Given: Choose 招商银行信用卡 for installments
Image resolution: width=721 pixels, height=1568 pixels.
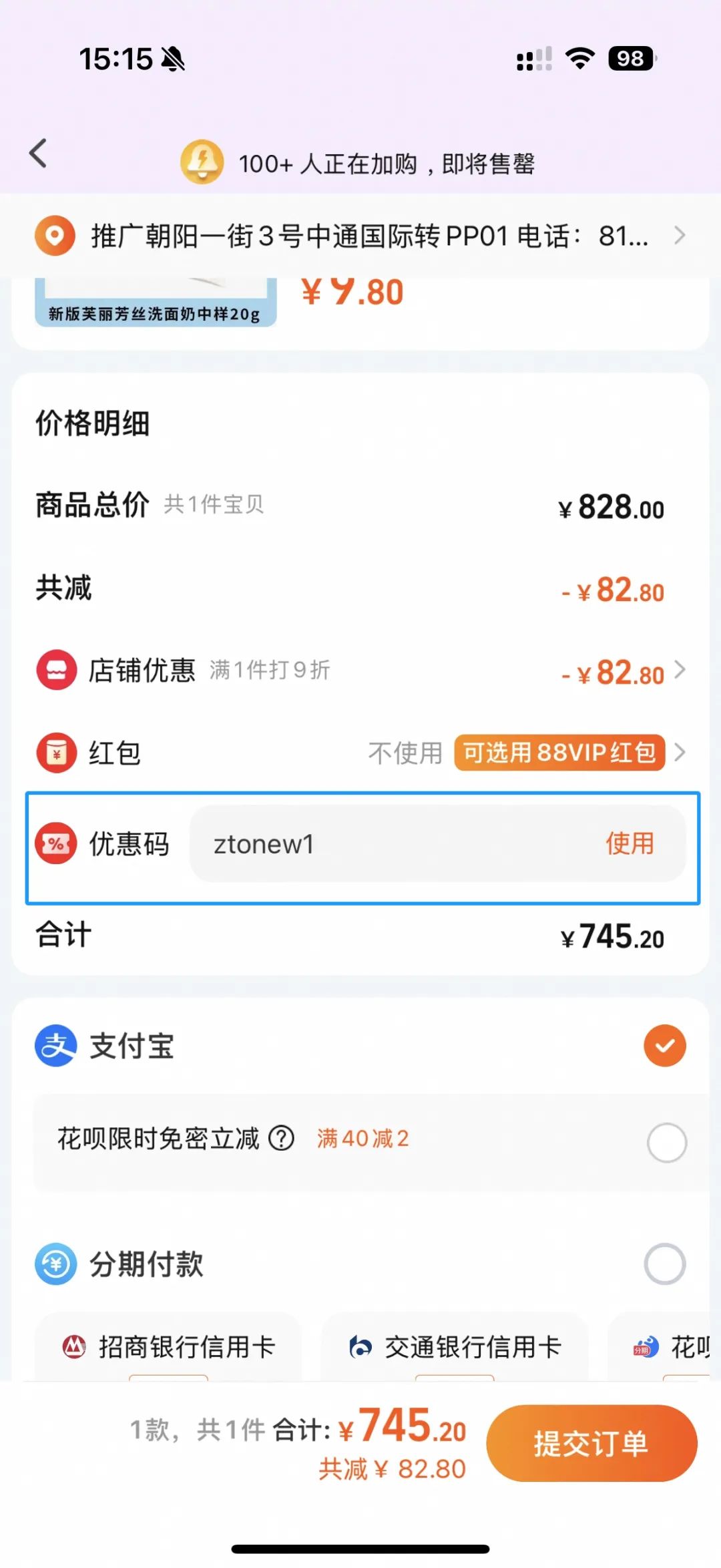Looking at the screenshot, I should [169, 1347].
